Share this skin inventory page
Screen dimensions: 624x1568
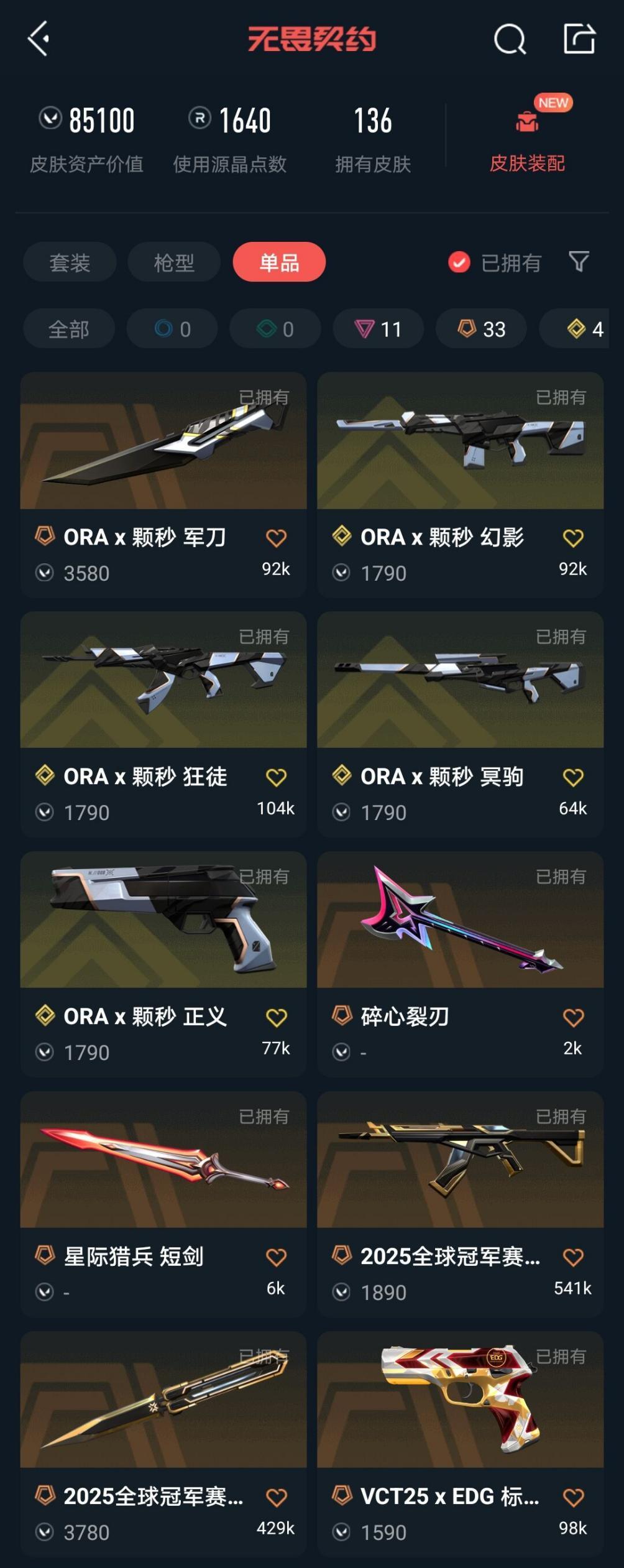[x=579, y=39]
